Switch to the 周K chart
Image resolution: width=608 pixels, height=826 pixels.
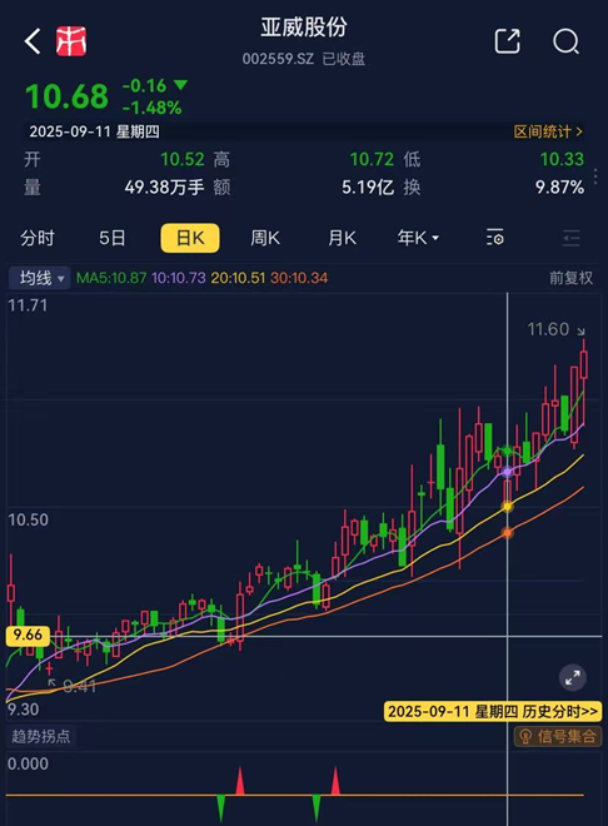(x=265, y=238)
